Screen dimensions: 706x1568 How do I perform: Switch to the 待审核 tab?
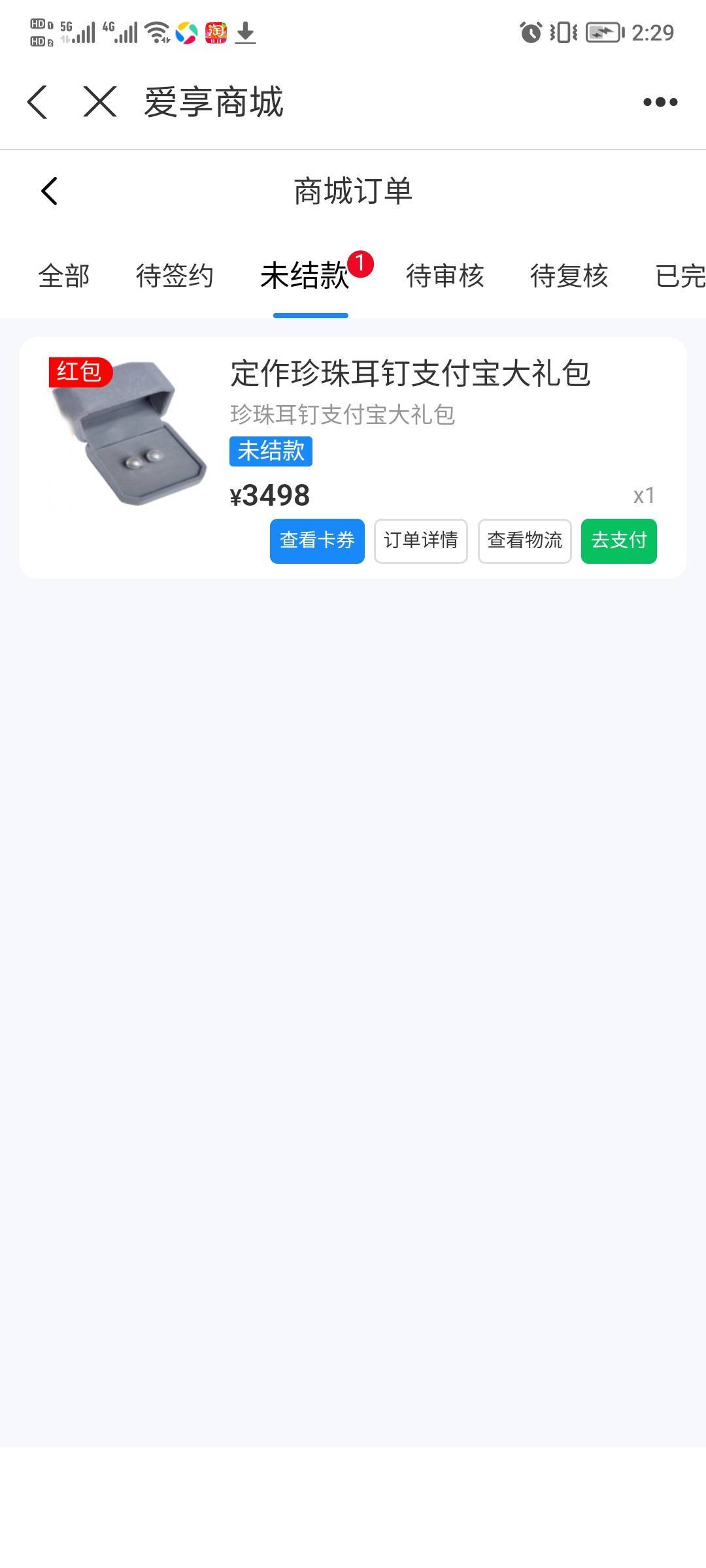pos(445,276)
